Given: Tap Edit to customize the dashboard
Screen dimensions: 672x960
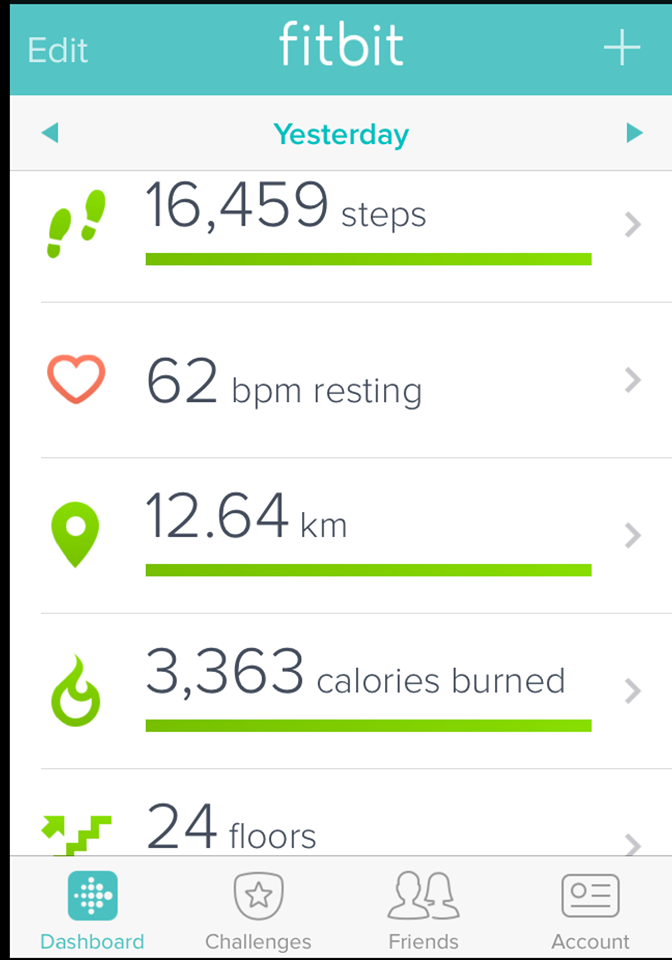Looking at the screenshot, I should click(x=57, y=49).
